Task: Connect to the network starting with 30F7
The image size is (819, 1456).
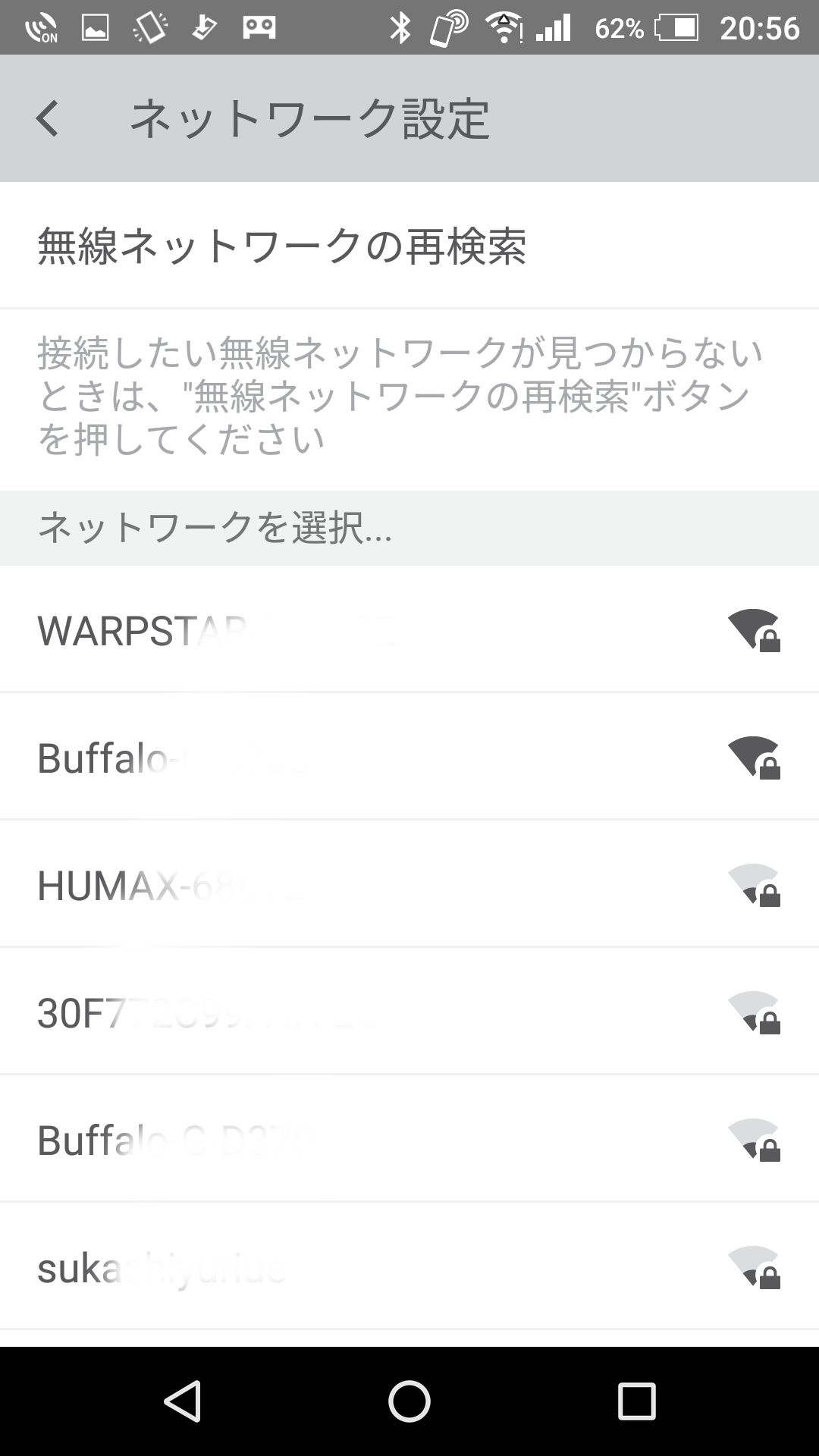Action: tap(409, 1012)
